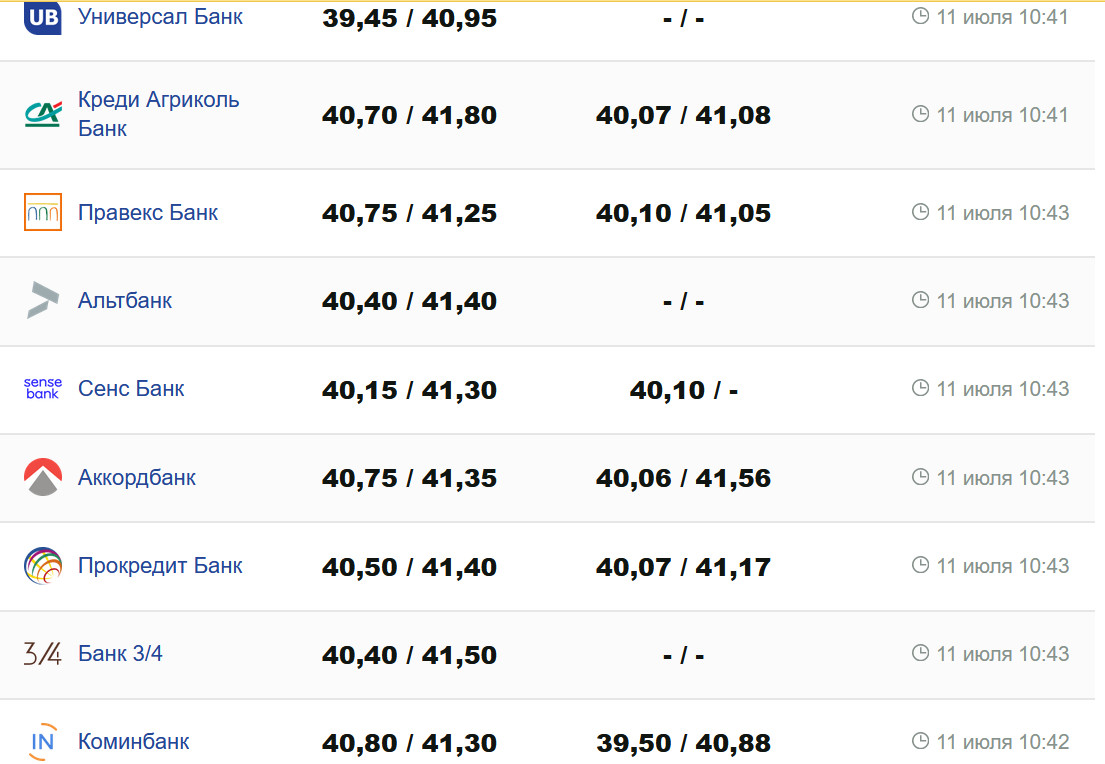This screenshot has width=1105, height=764.
Task: Tap the Сенс Банк link
Action: (131, 389)
